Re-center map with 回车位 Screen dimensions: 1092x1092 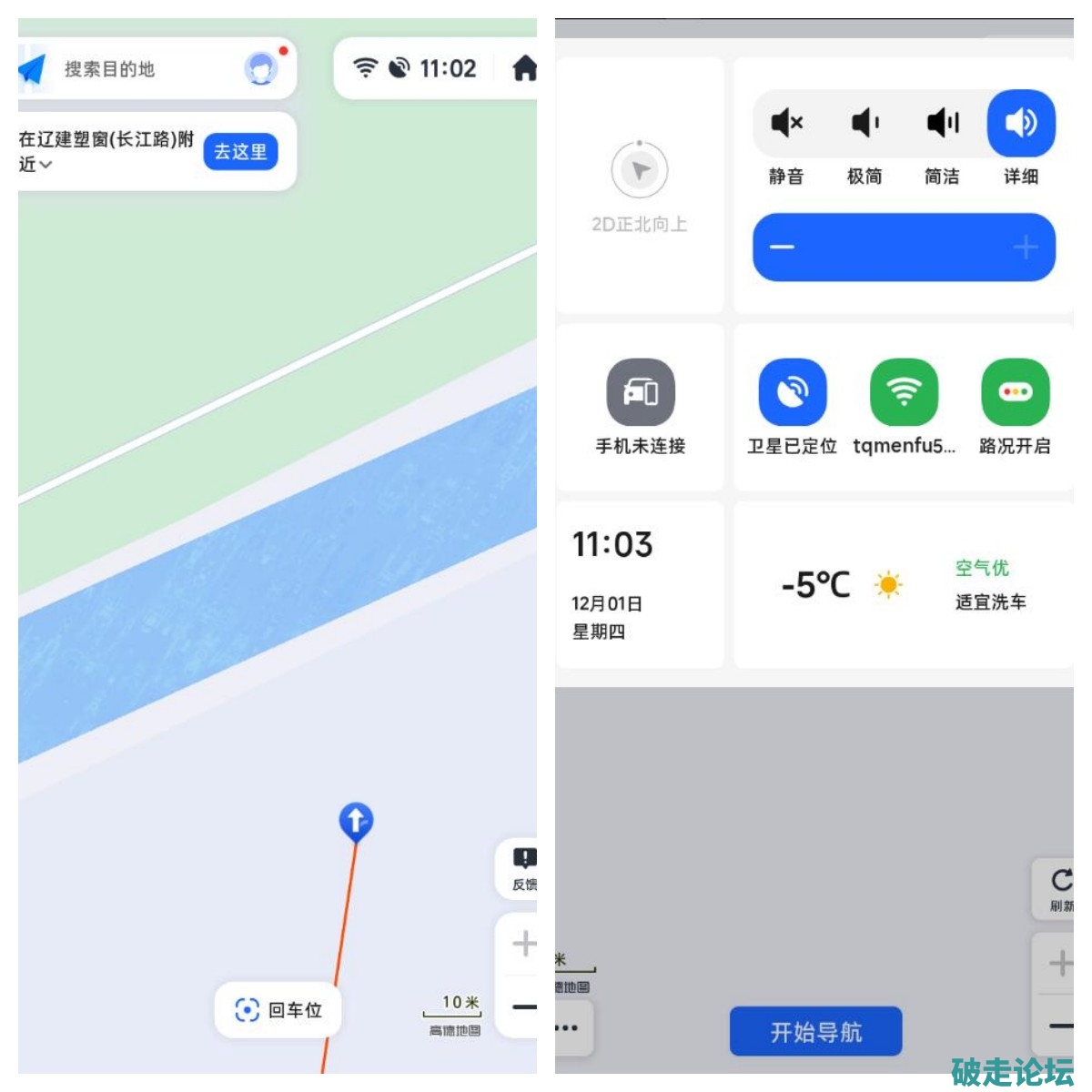point(278,1010)
